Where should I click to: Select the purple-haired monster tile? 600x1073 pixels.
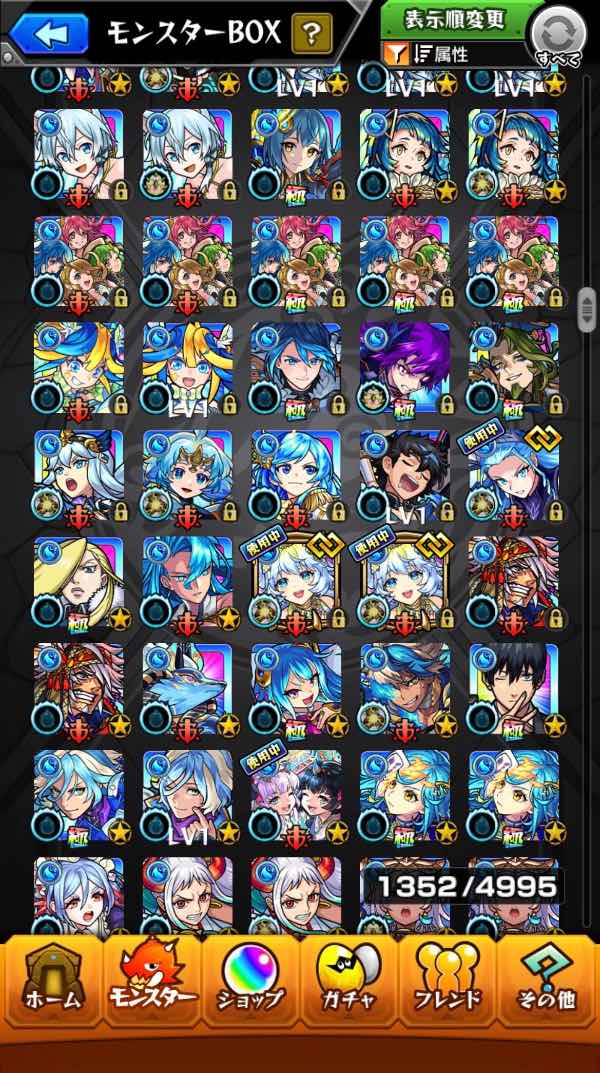pos(405,368)
